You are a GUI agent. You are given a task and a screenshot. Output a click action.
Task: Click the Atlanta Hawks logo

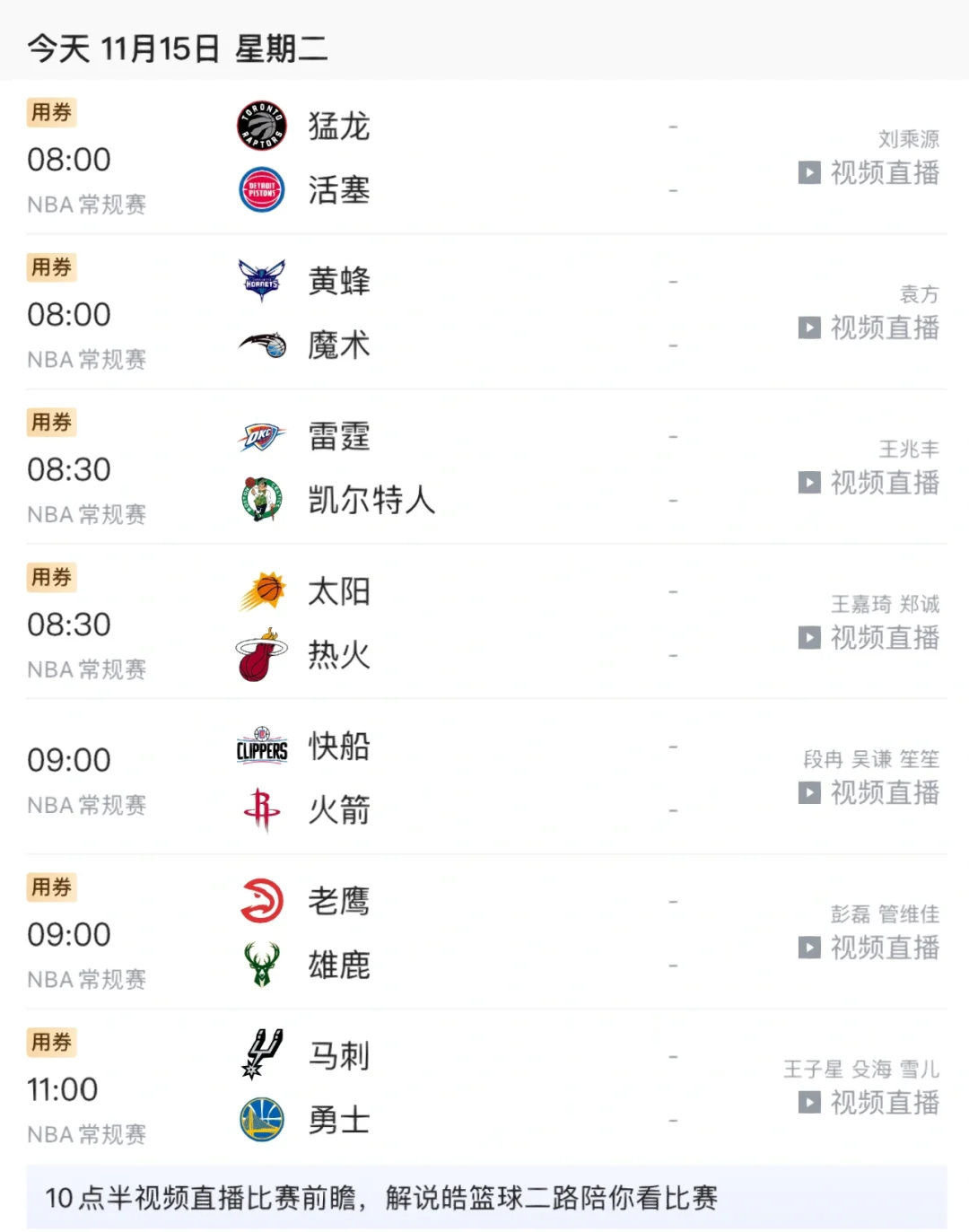pos(261,902)
